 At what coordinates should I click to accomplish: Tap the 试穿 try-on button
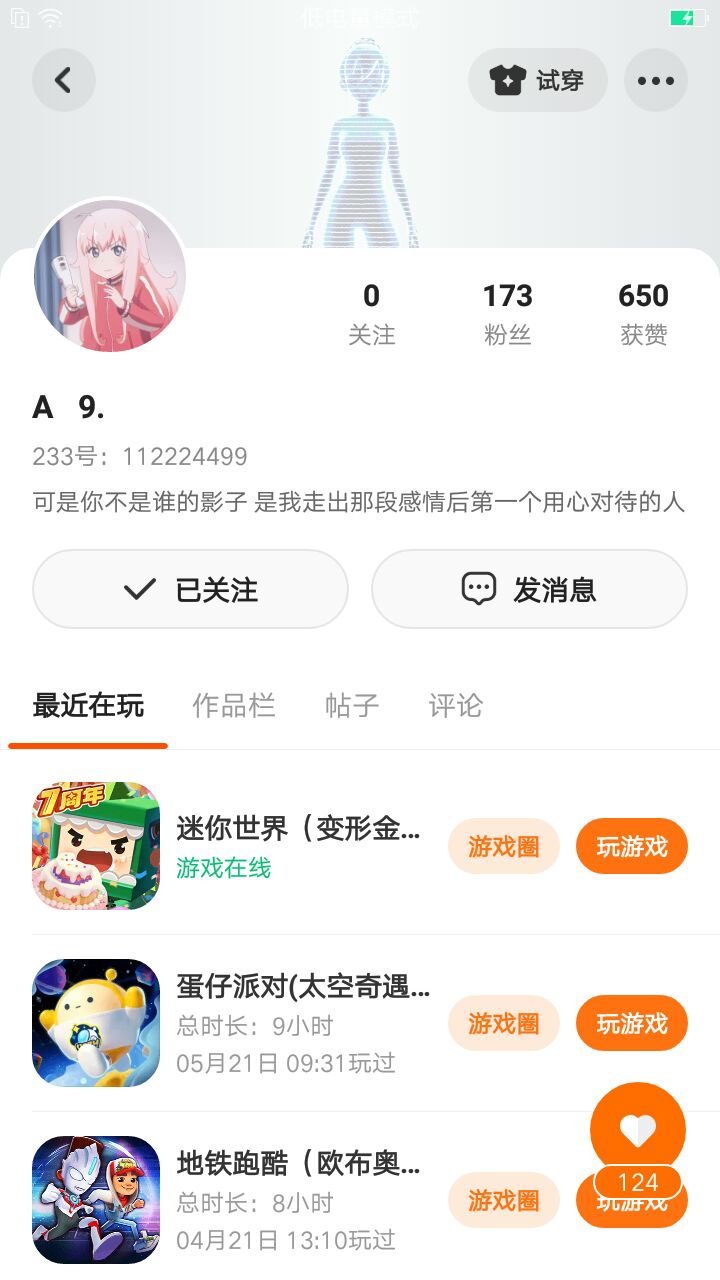coord(538,80)
